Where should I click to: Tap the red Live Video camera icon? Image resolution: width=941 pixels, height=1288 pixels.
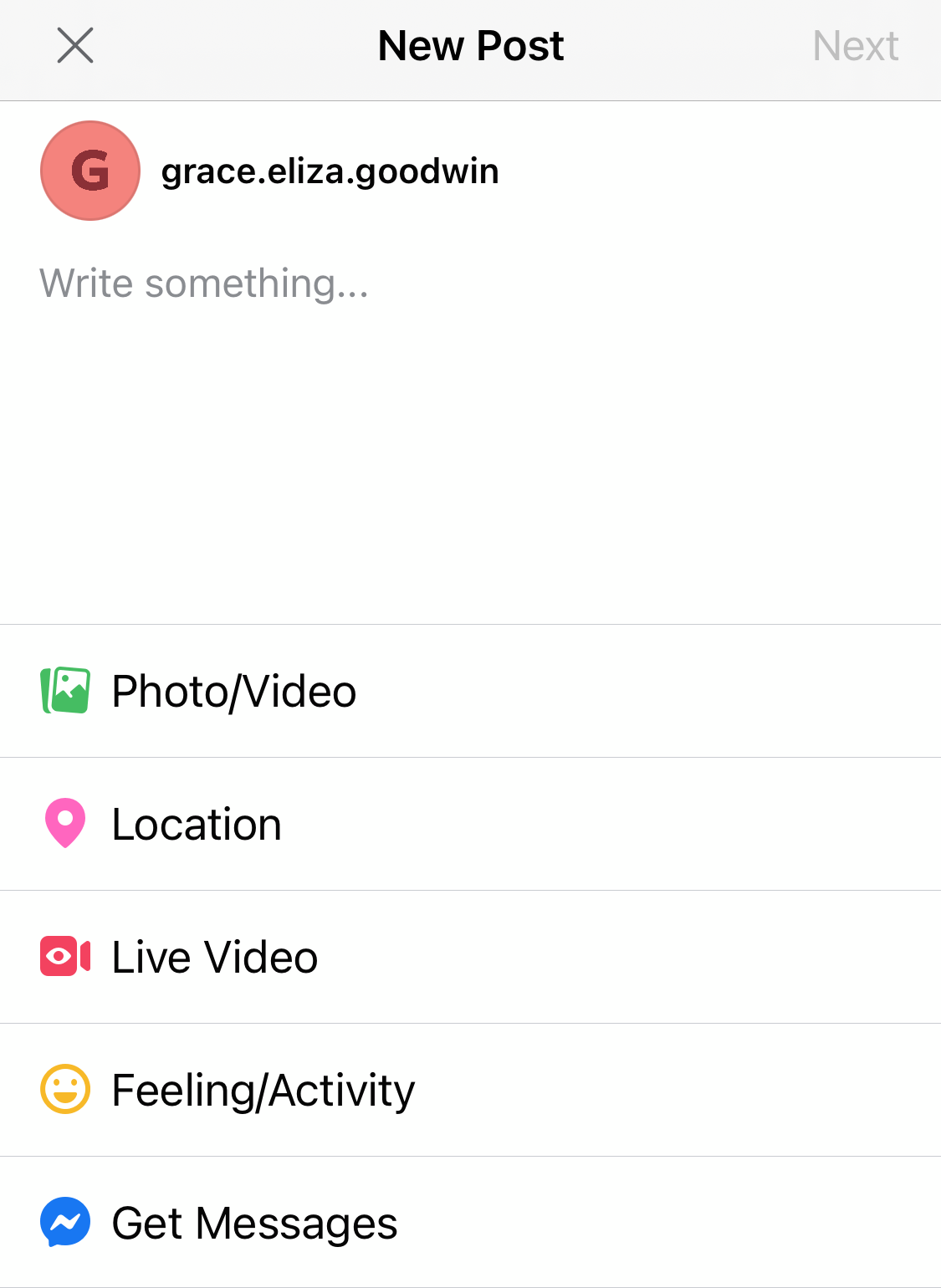coord(64,957)
